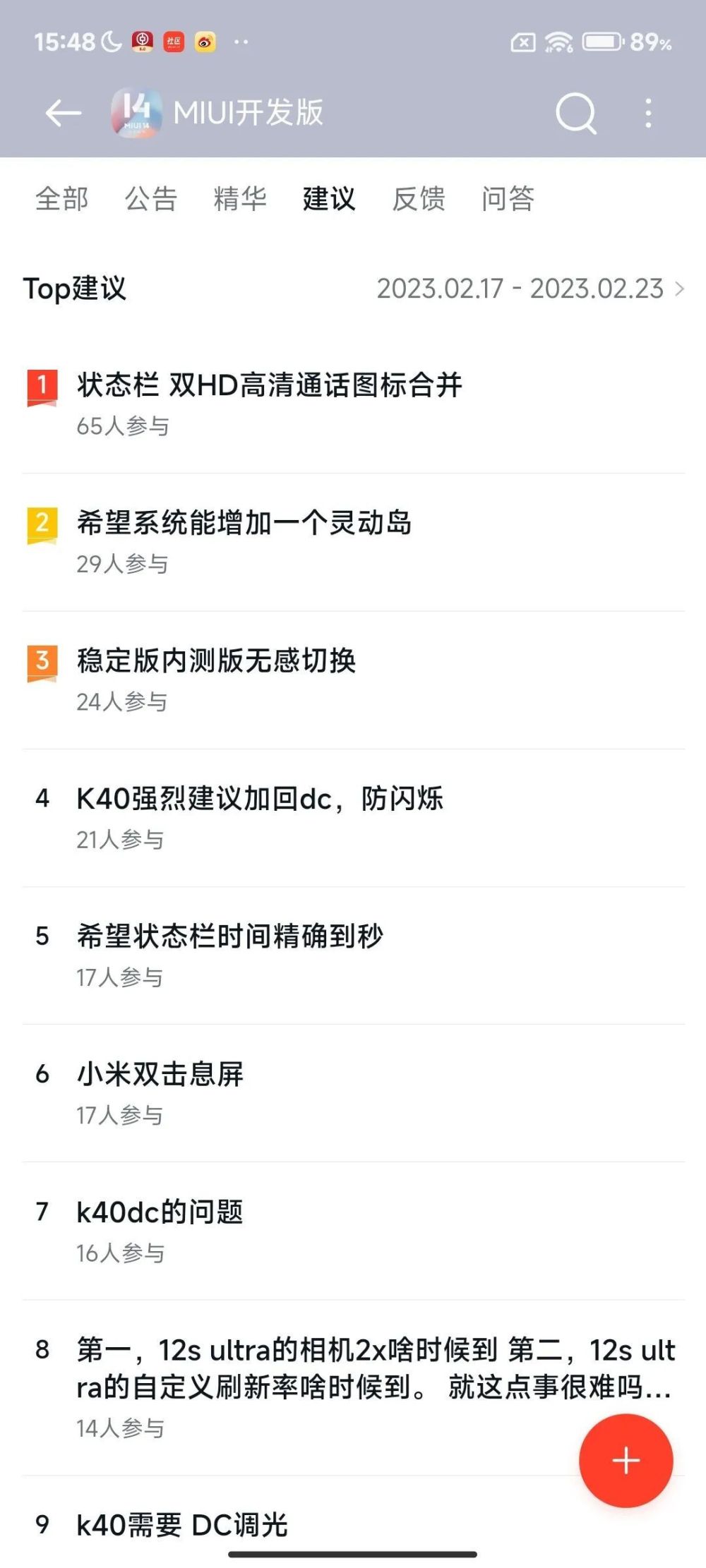Open the three-dot overflow menu
Image resolution: width=706 pixels, height=1568 pixels.
click(x=648, y=113)
